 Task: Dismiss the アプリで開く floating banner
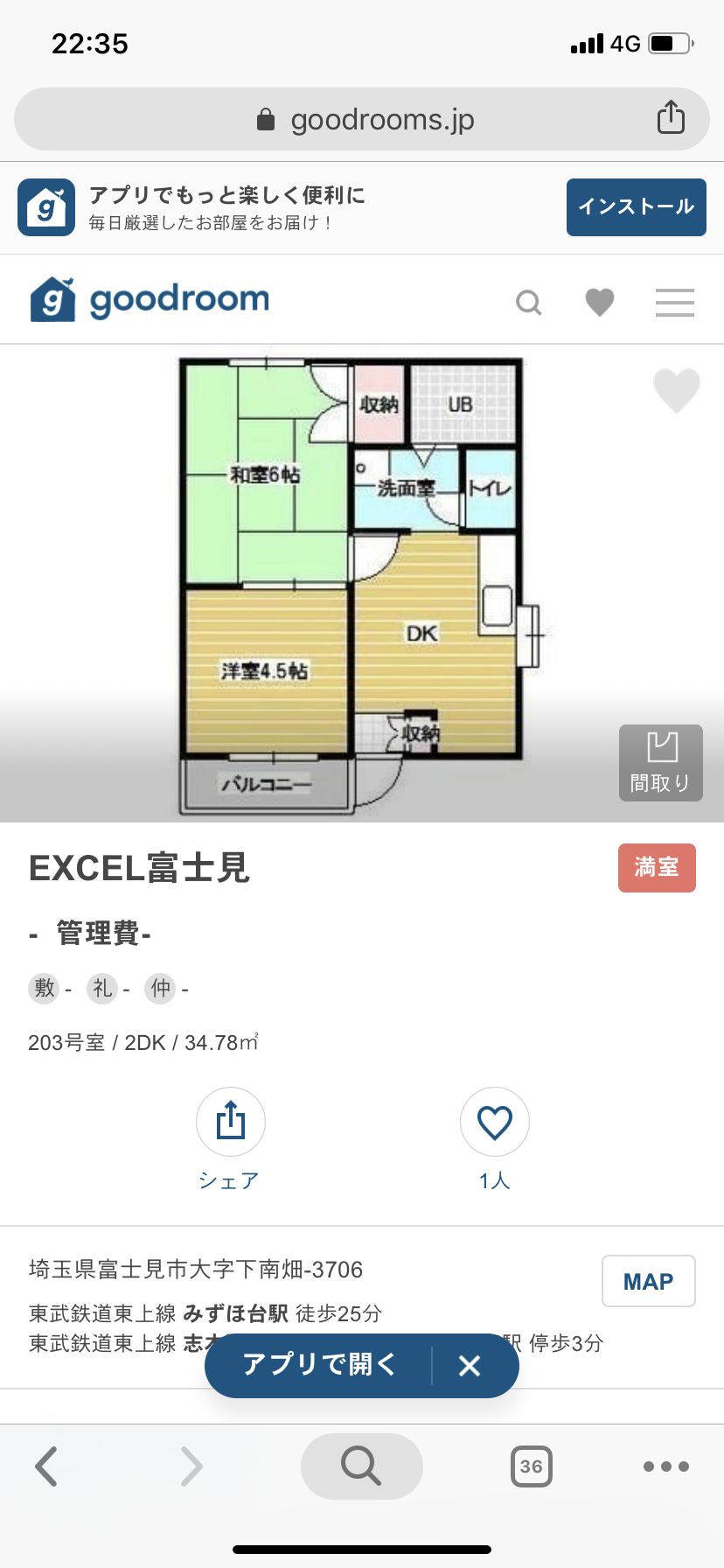point(470,1366)
